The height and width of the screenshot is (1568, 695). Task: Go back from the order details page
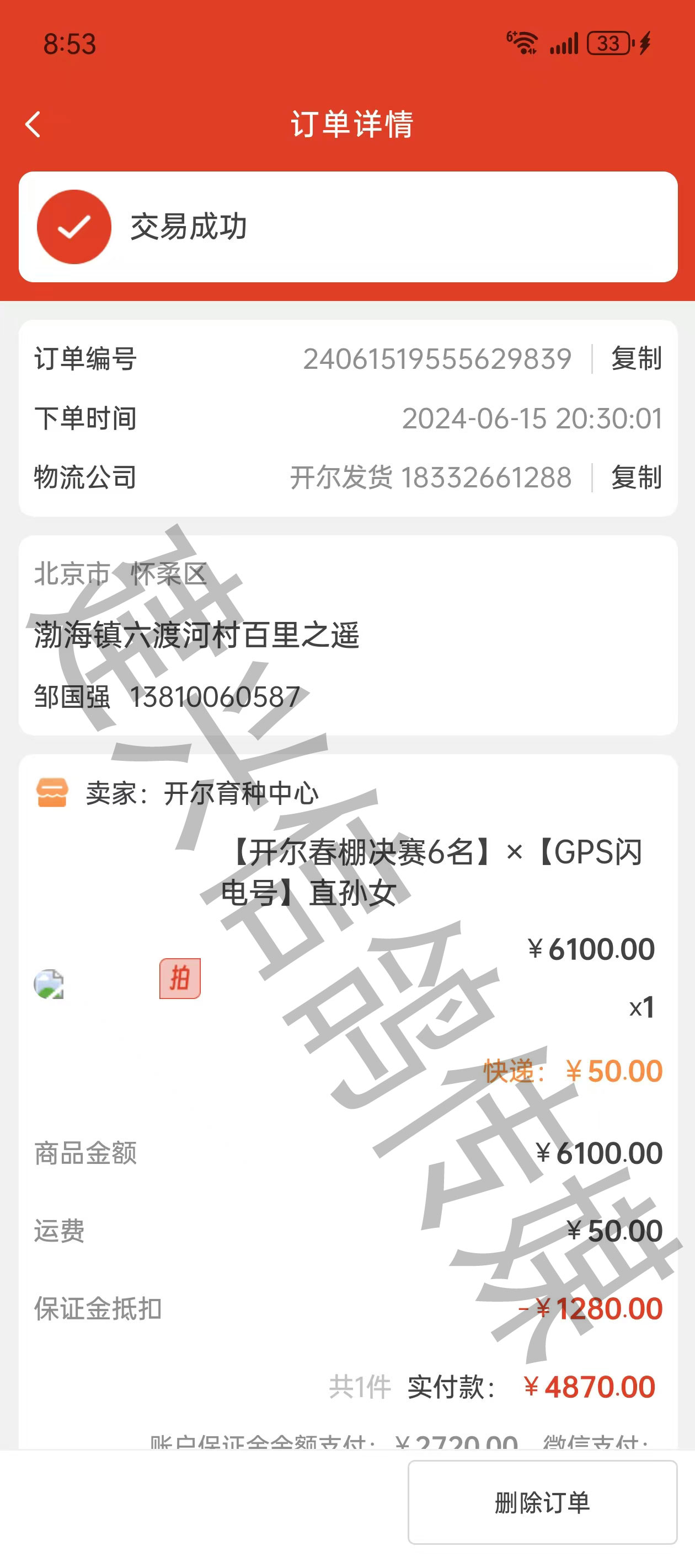(x=33, y=124)
